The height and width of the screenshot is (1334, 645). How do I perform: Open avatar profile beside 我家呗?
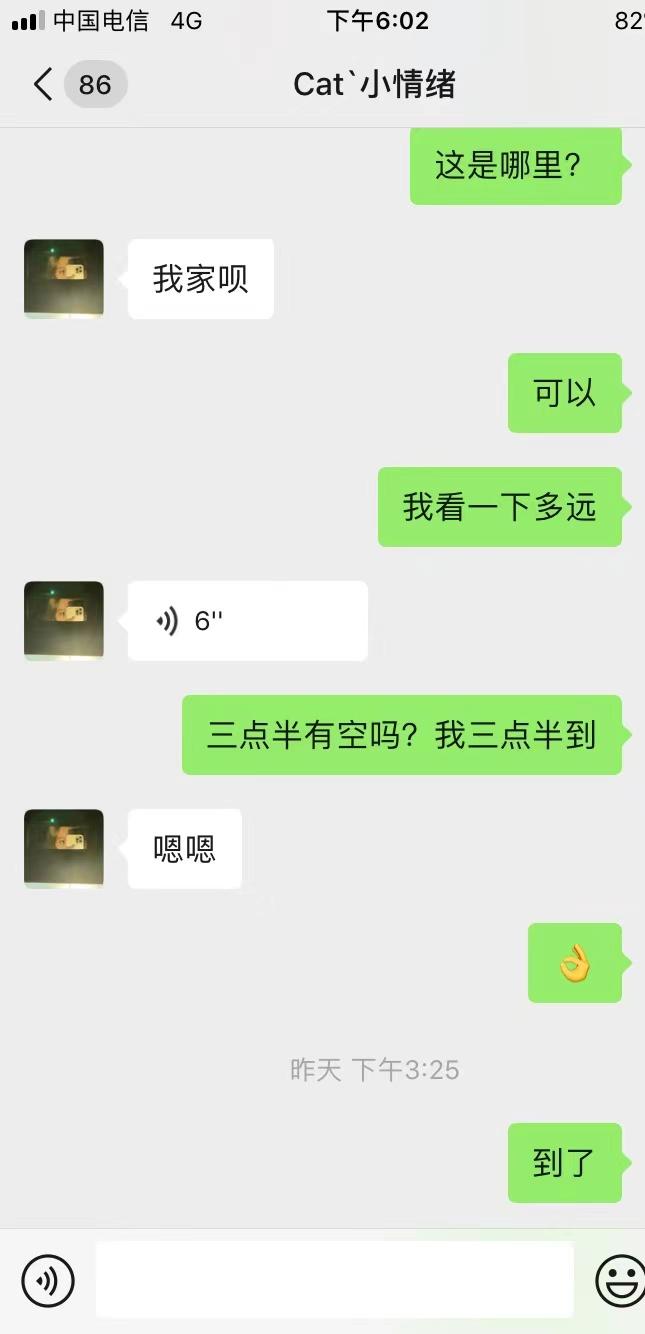pos(64,279)
